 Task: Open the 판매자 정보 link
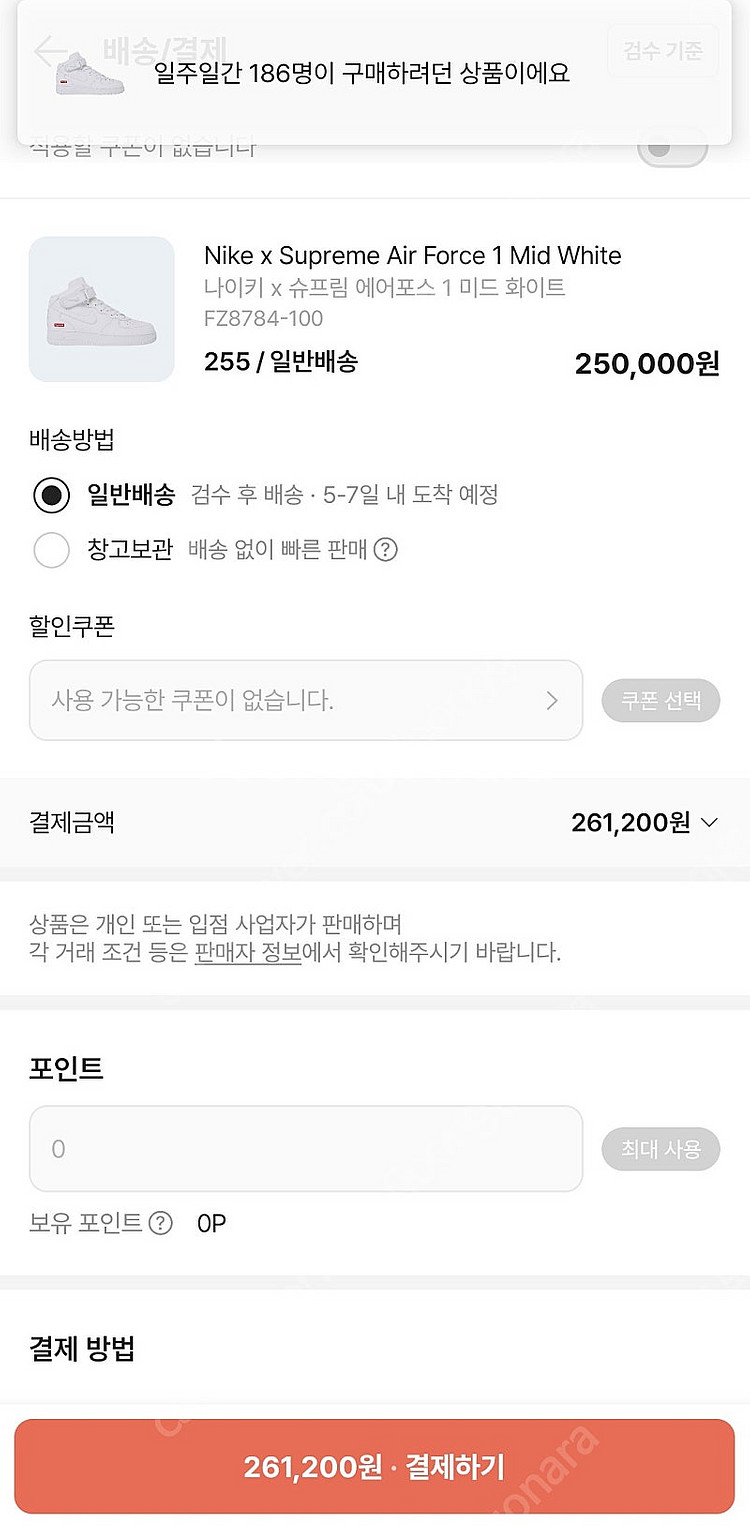(x=248, y=952)
